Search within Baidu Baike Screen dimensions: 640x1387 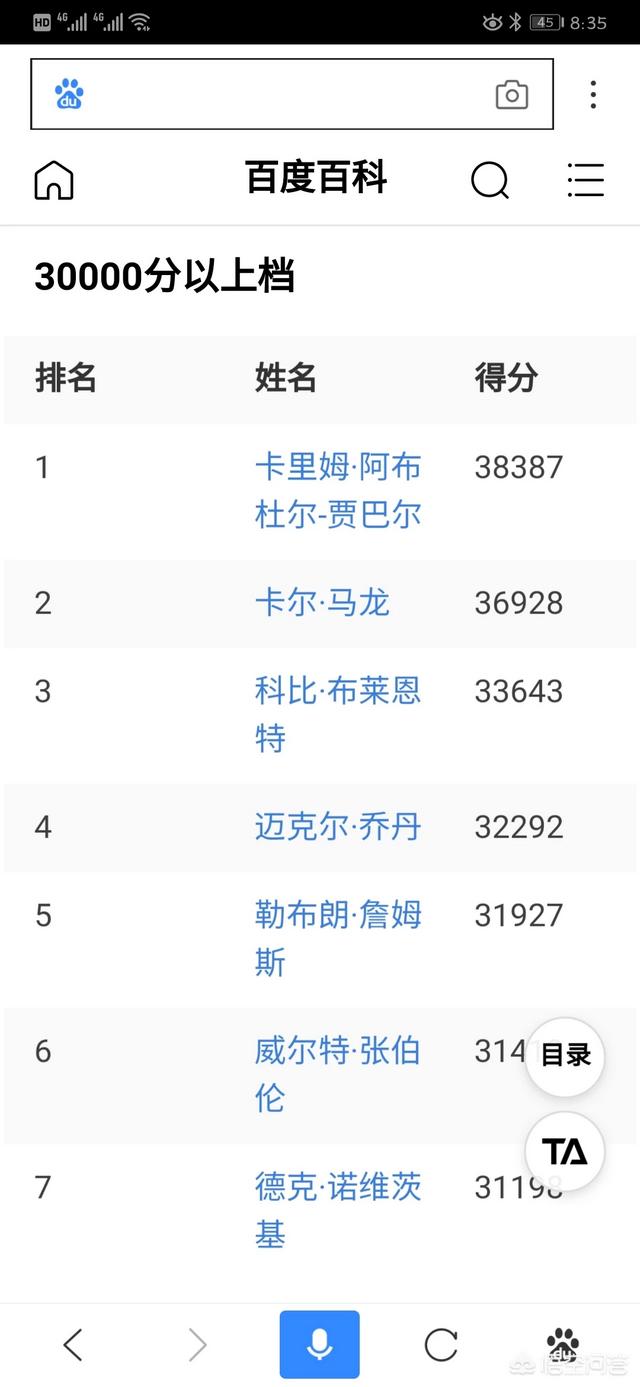point(490,180)
